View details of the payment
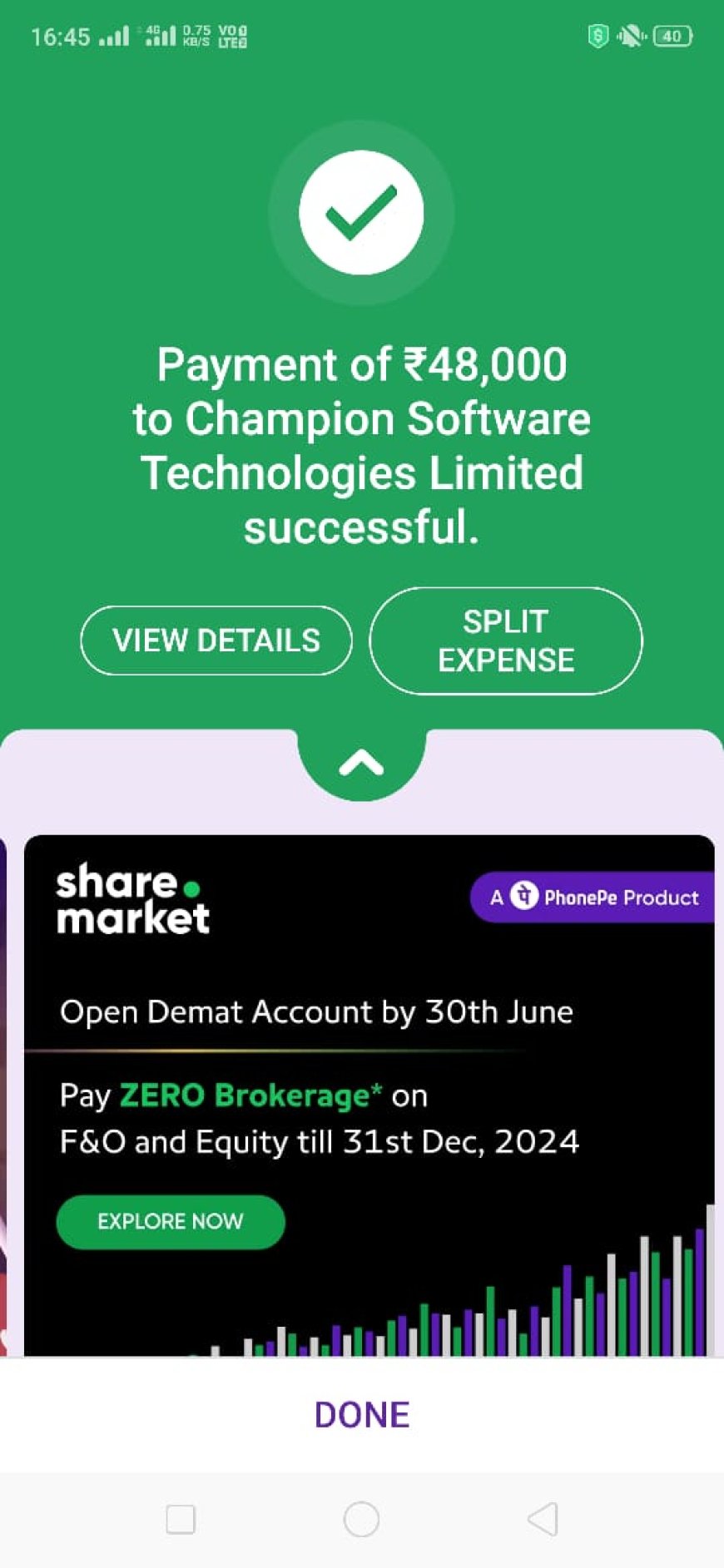Image resolution: width=724 pixels, height=1568 pixels. pos(216,641)
